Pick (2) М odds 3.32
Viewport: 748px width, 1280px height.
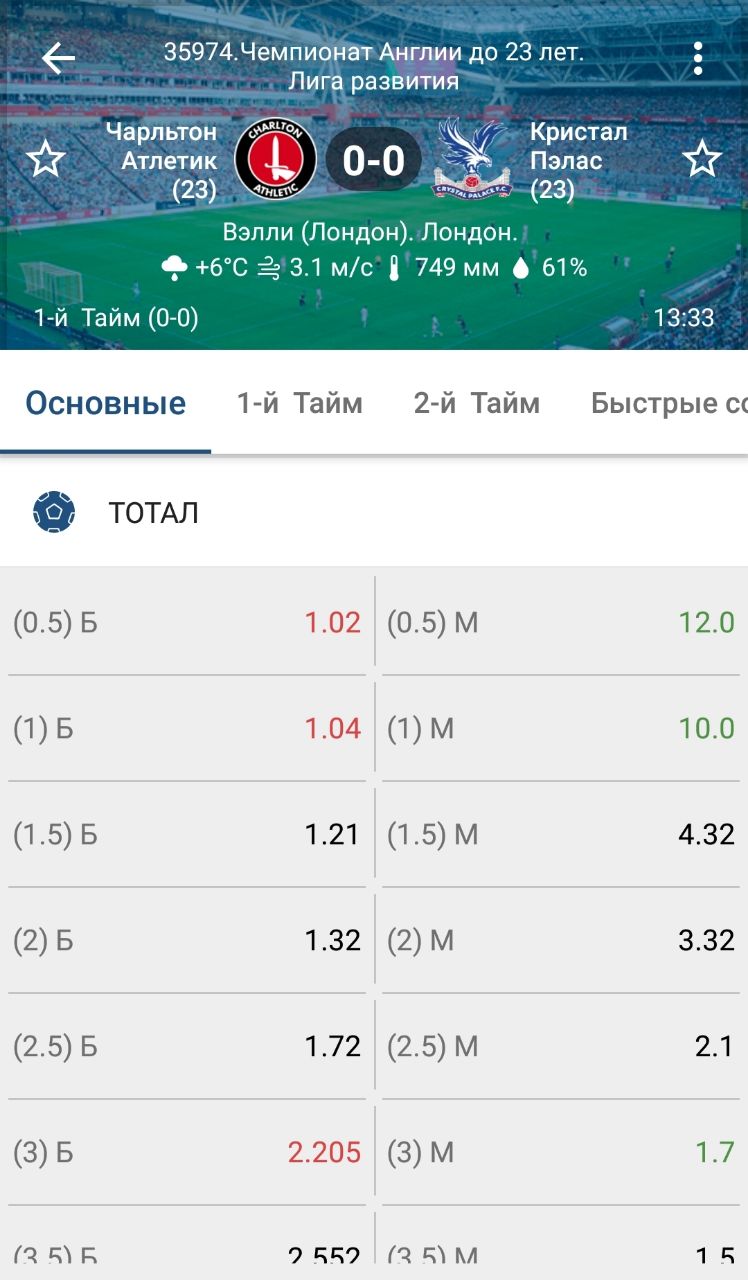(x=561, y=941)
